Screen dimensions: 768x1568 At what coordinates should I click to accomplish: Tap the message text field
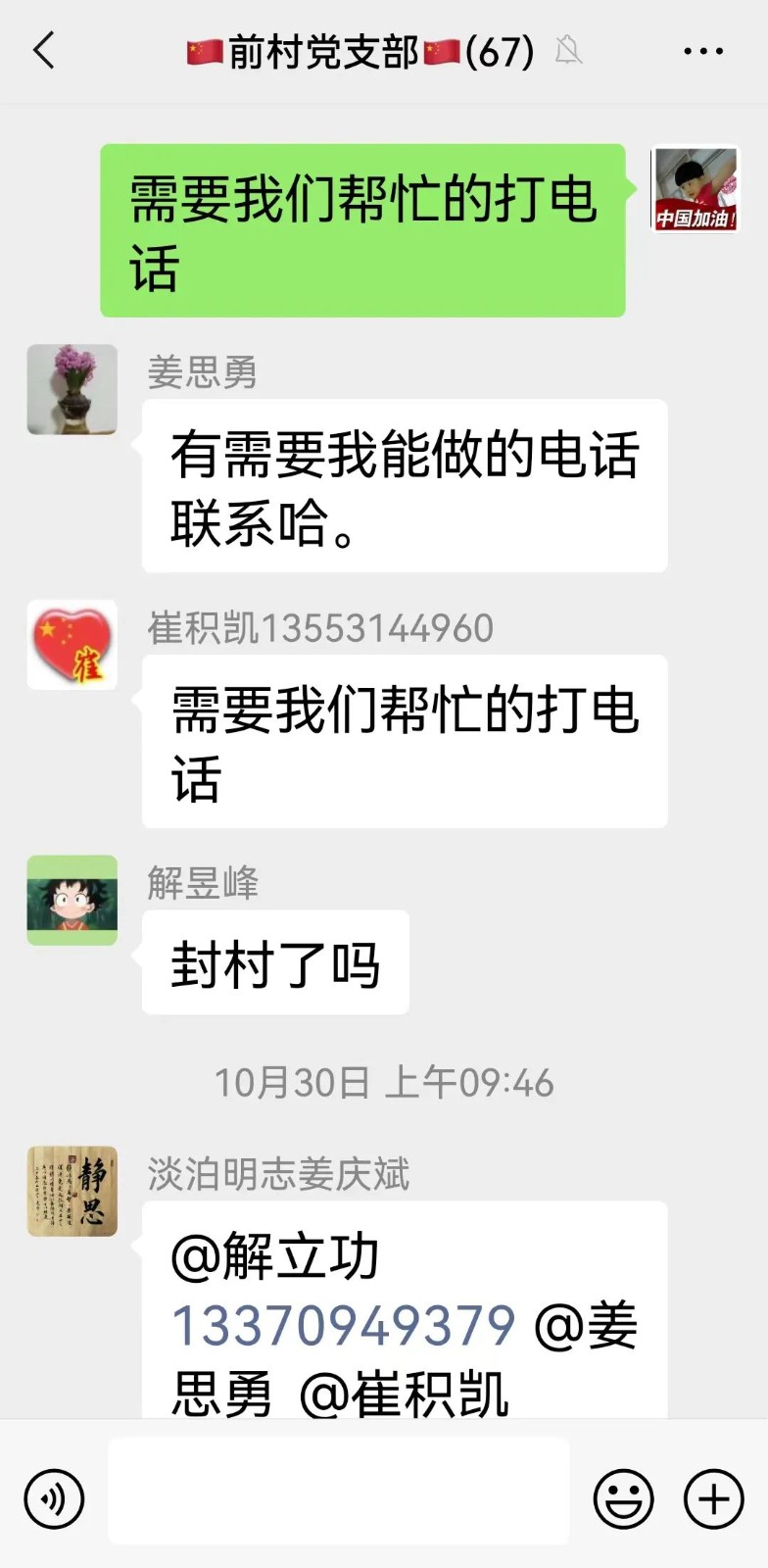click(338, 1491)
